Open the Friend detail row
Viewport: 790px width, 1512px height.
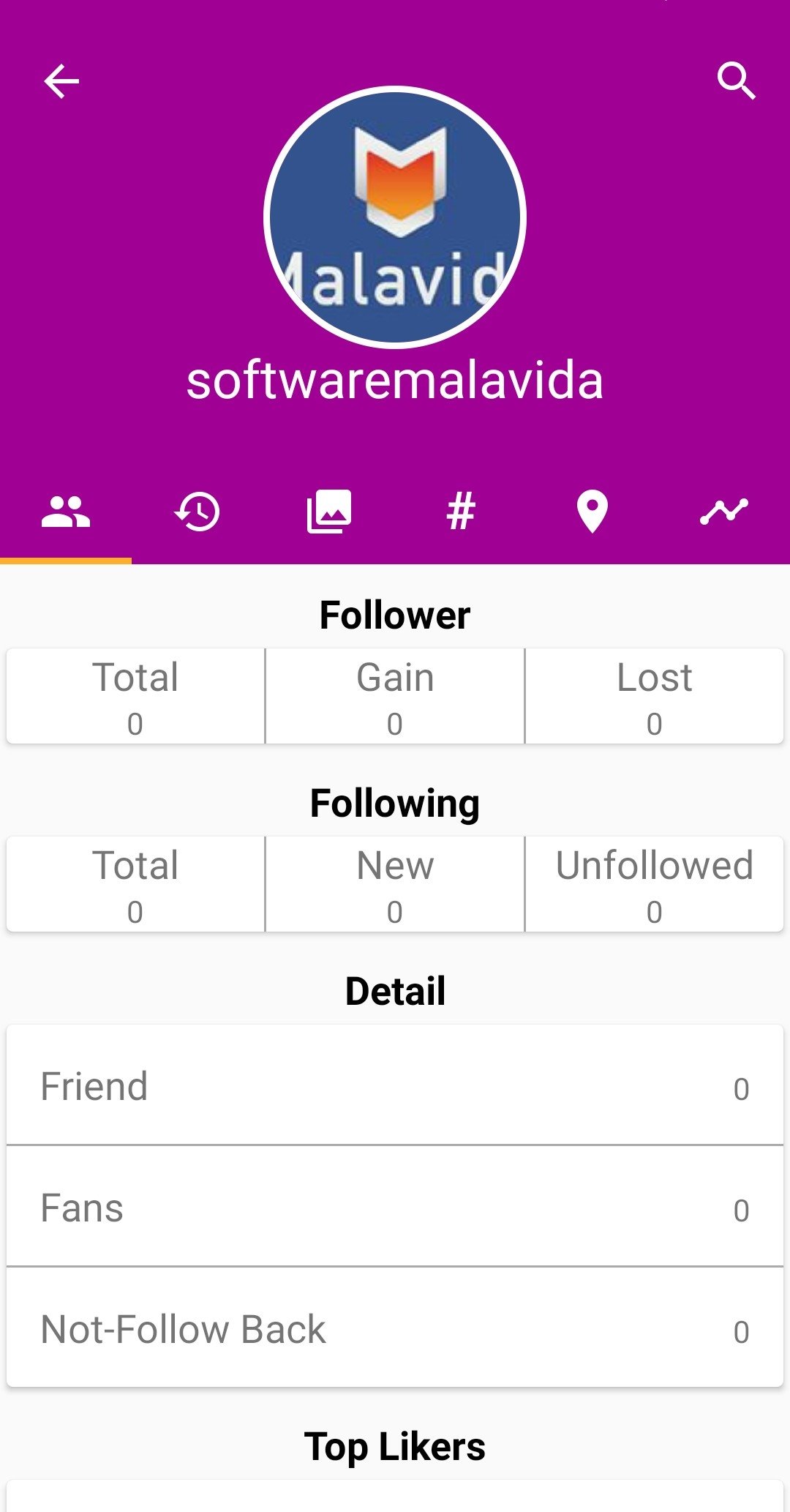(x=395, y=1085)
